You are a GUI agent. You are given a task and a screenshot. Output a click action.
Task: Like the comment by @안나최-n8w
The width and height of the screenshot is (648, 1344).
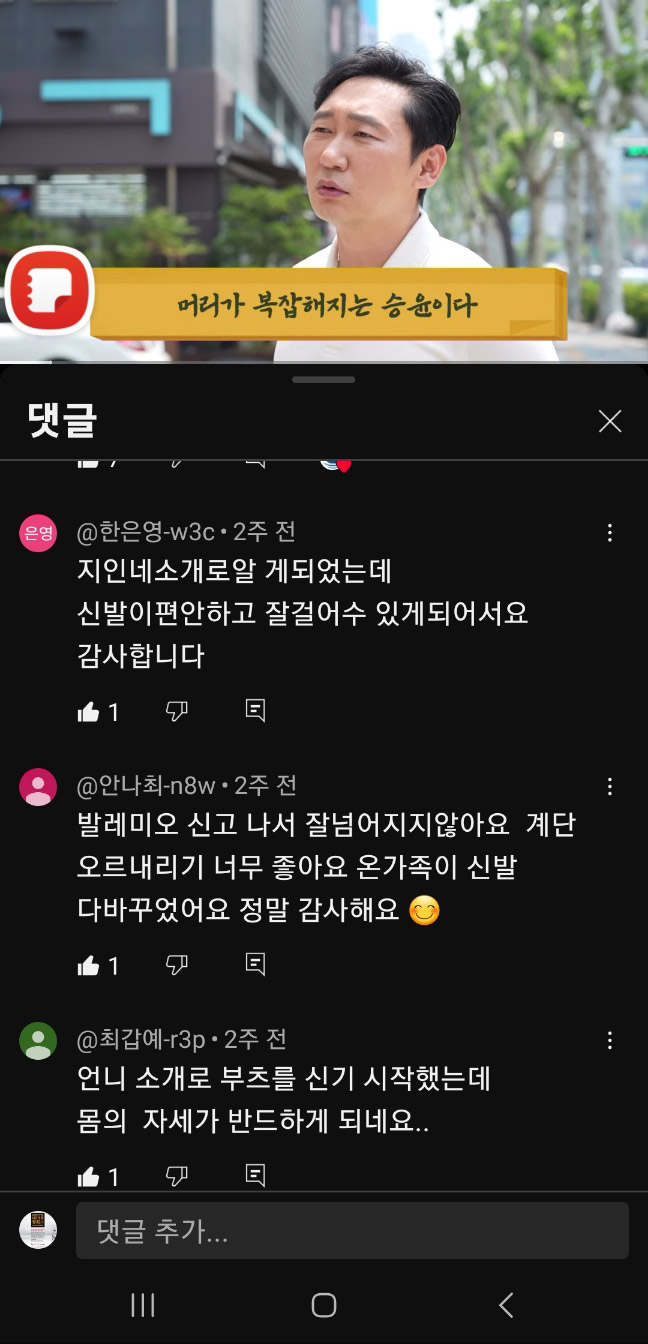(x=89, y=965)
